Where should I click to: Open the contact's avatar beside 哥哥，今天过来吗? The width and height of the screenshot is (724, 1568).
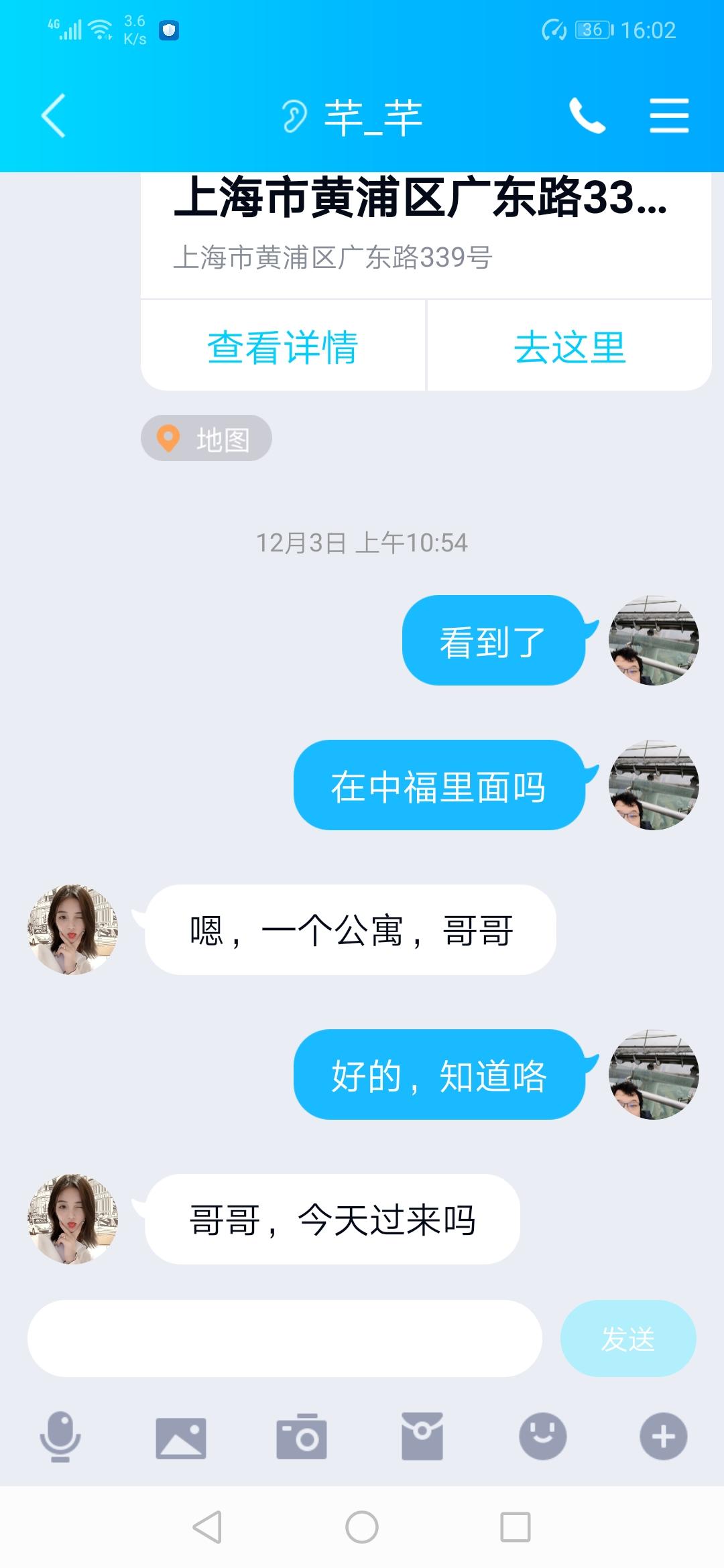[x=72, y=1219]
